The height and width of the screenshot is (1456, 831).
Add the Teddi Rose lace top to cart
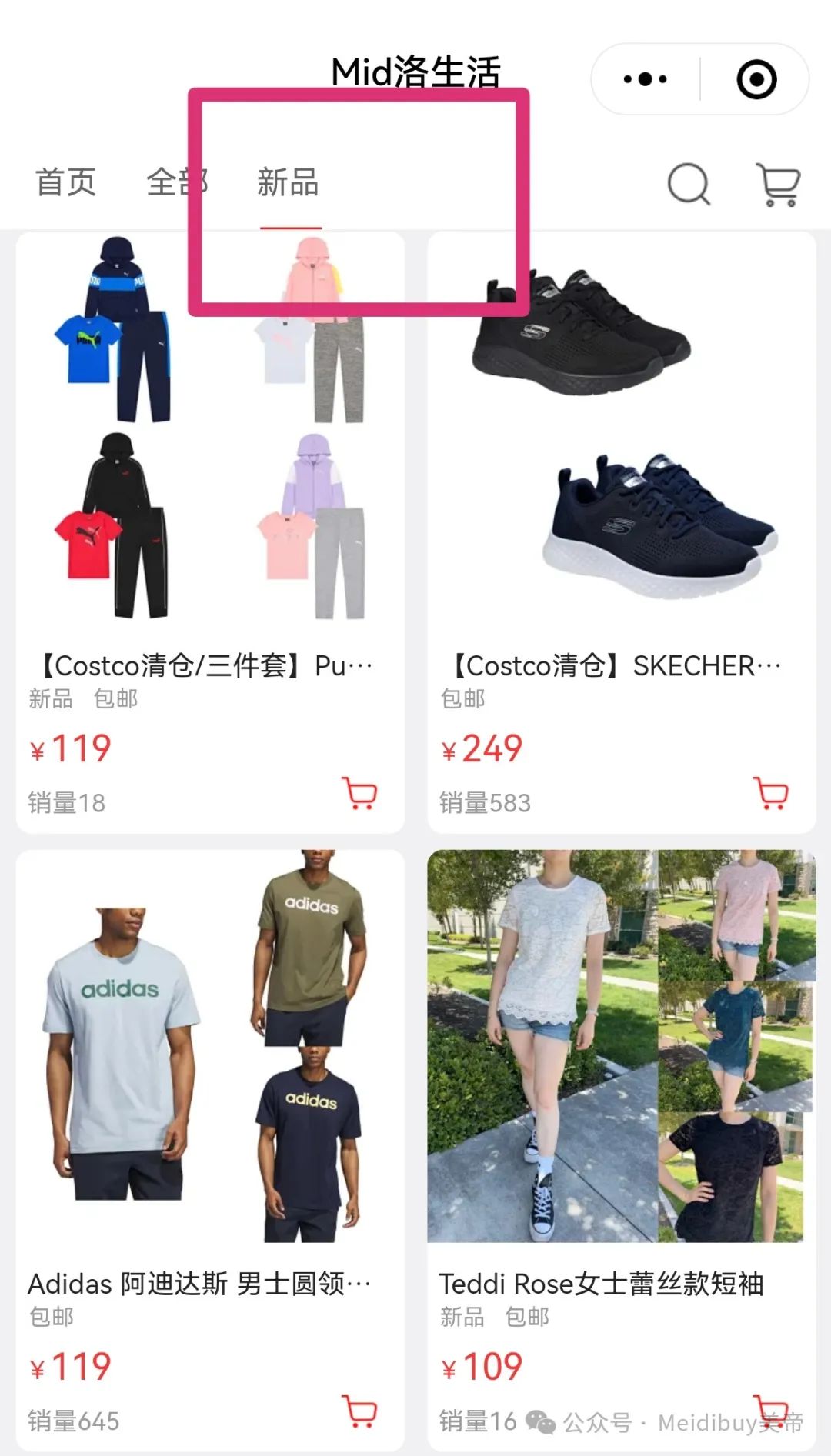point(771,1411)
